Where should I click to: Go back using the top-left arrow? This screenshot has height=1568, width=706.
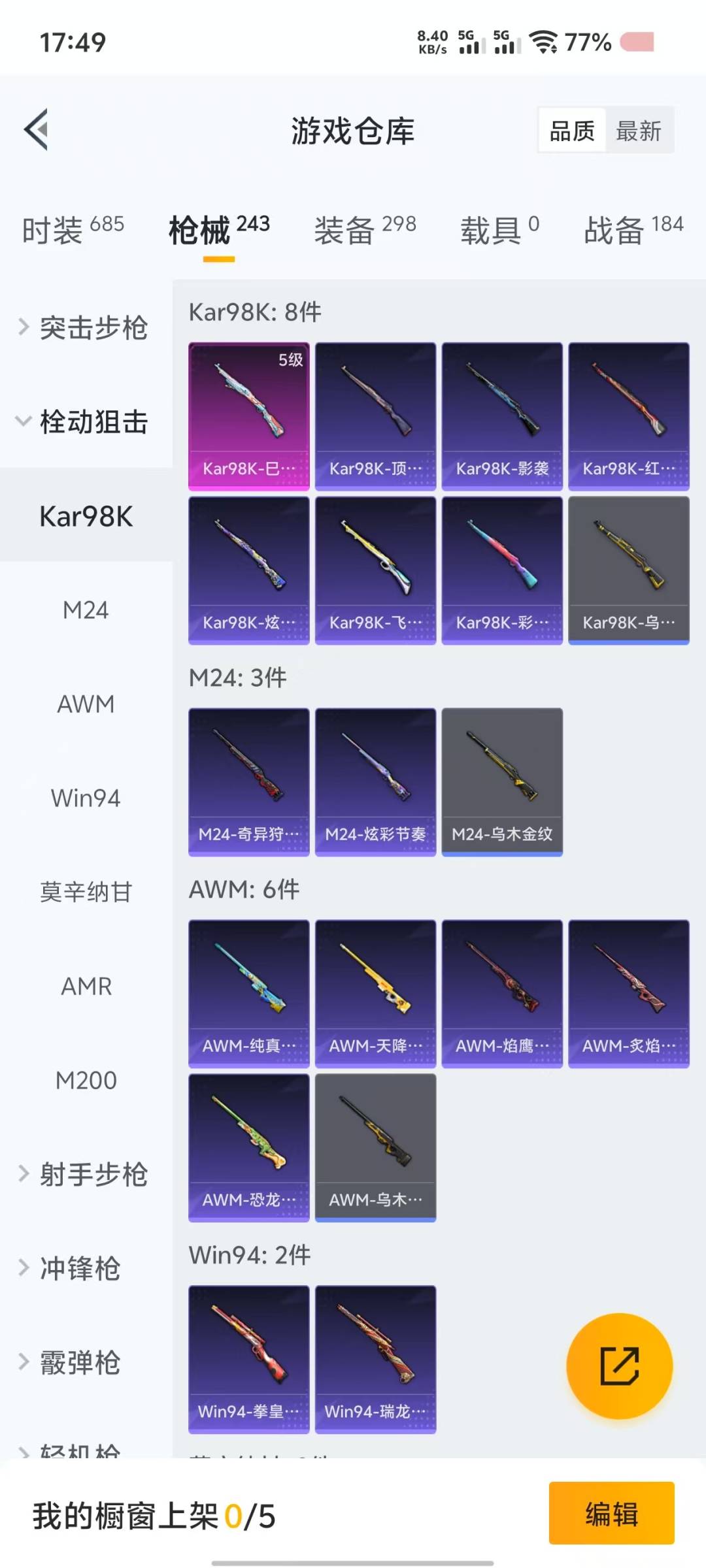(x=36, y=129)
